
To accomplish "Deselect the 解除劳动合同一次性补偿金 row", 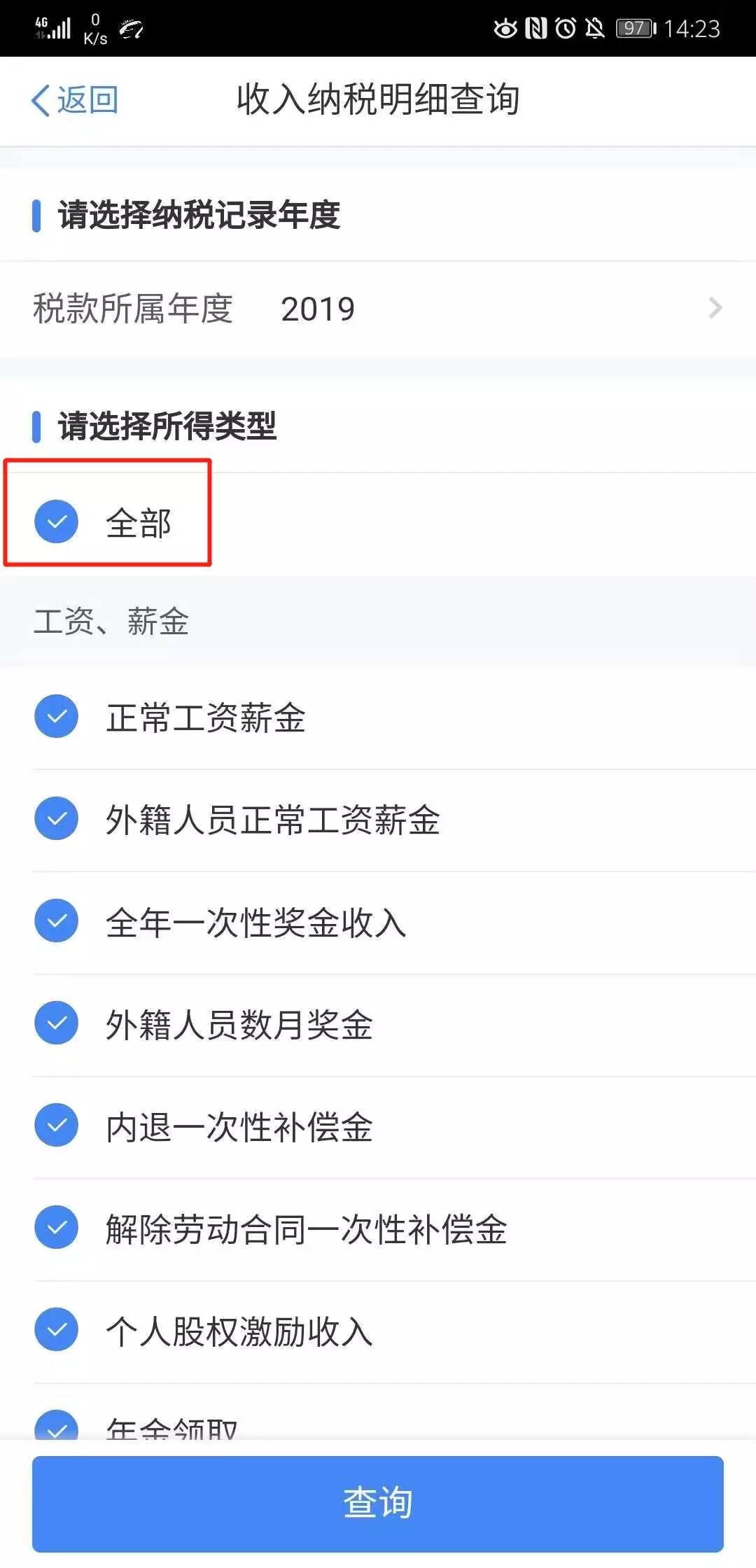I will click(56, 1227).
